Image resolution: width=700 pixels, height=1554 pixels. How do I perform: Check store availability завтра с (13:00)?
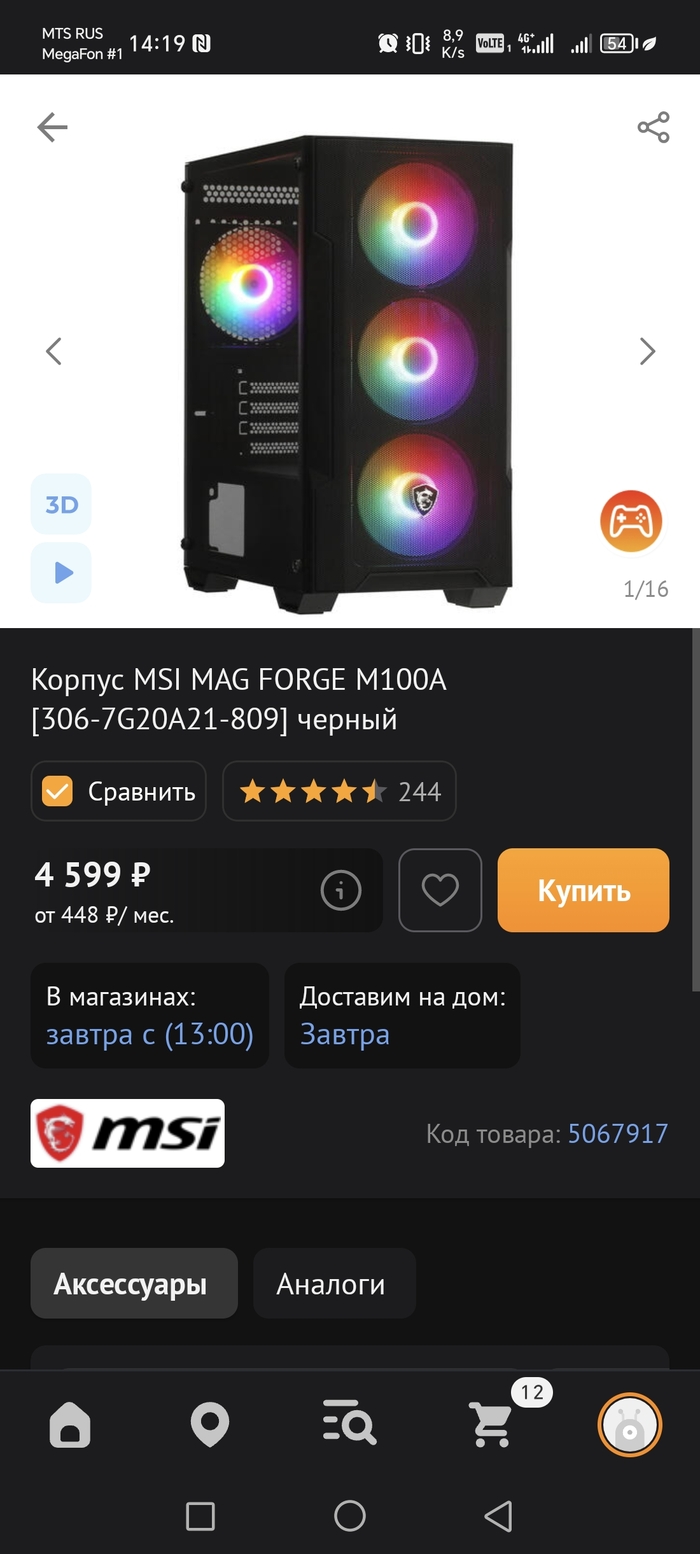point(150,1033)
